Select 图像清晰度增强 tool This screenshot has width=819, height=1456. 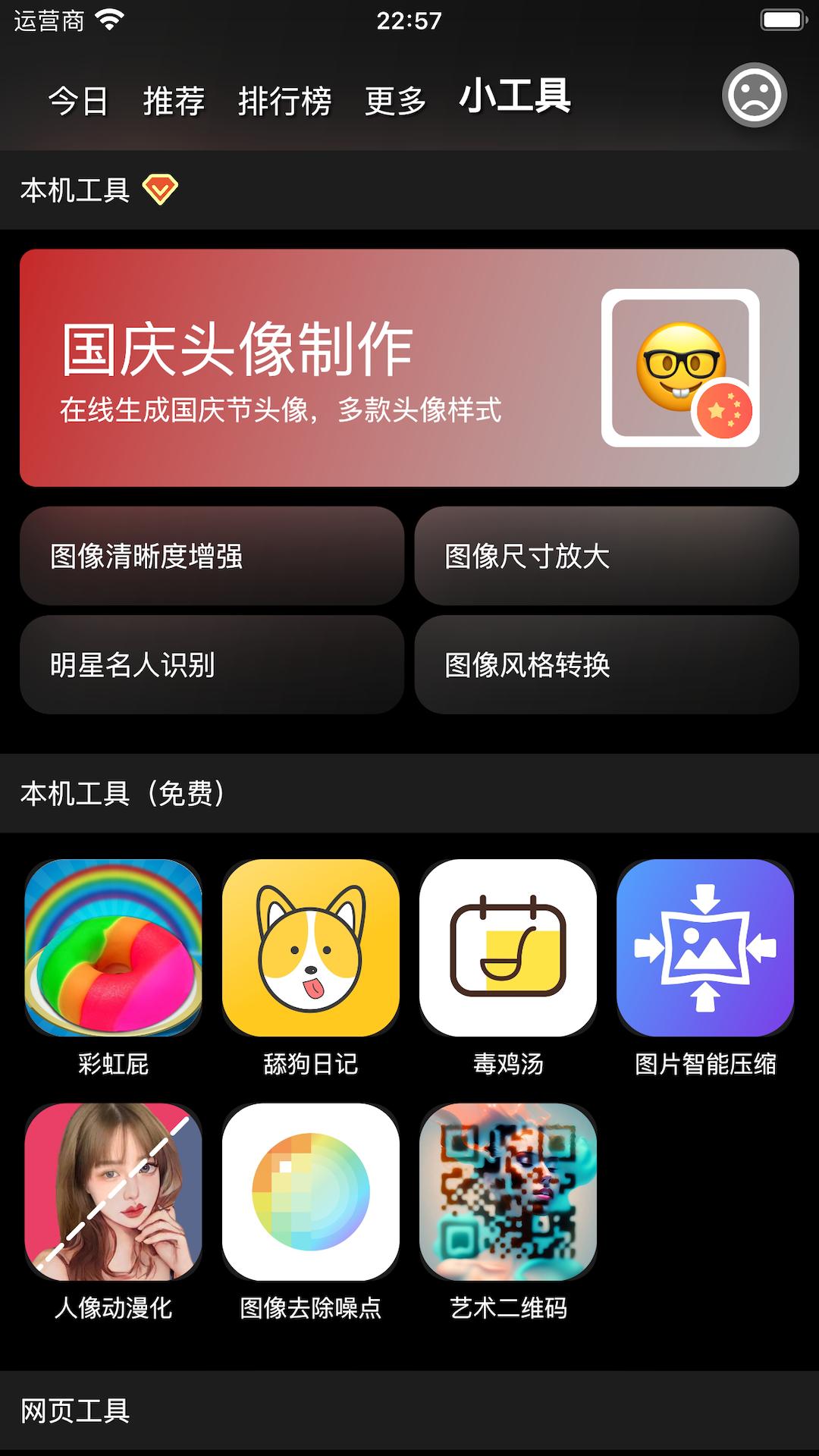(212, 556)
